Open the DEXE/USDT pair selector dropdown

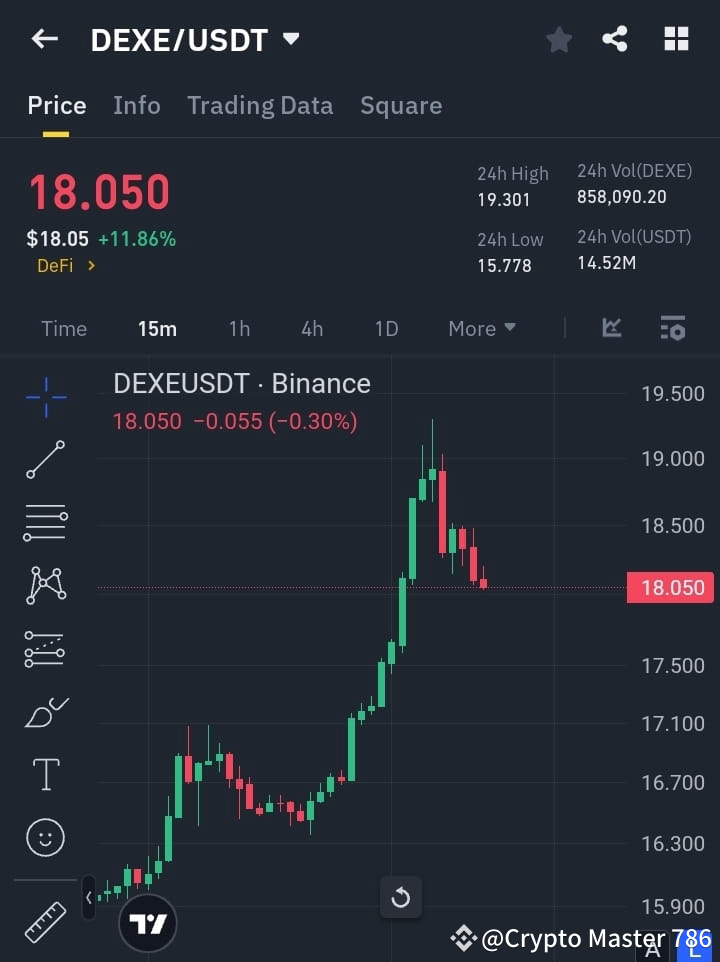pos(290,39)
